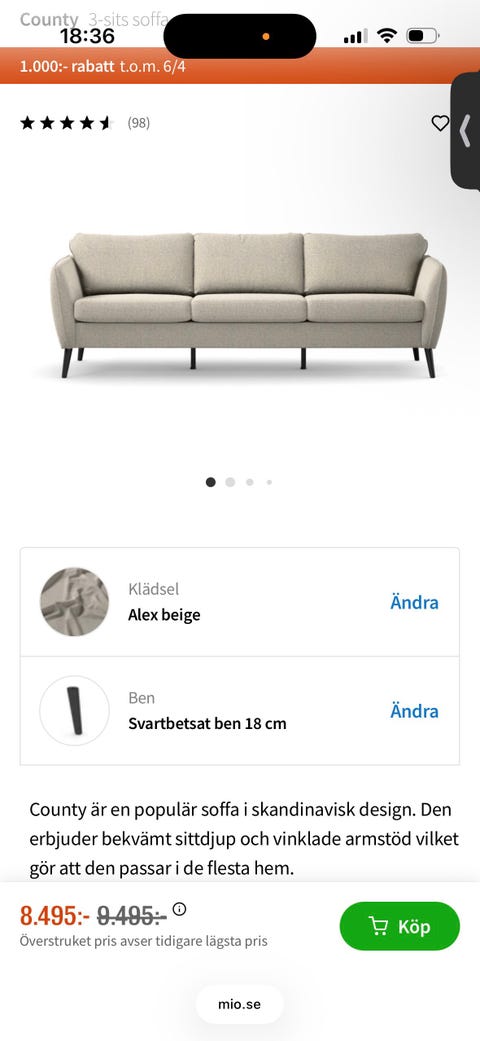Viewport: 480px width, 1041px height.
Task: Jump to the second image indicator dot
Action: coord(230,482)
